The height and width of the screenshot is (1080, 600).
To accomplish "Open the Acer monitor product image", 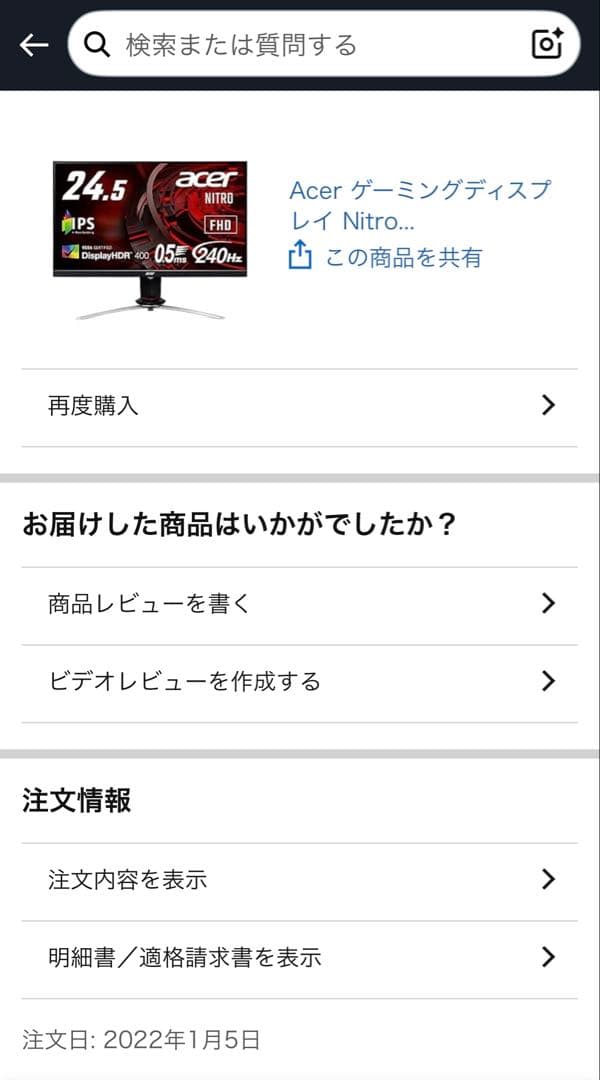I will 150,240.
